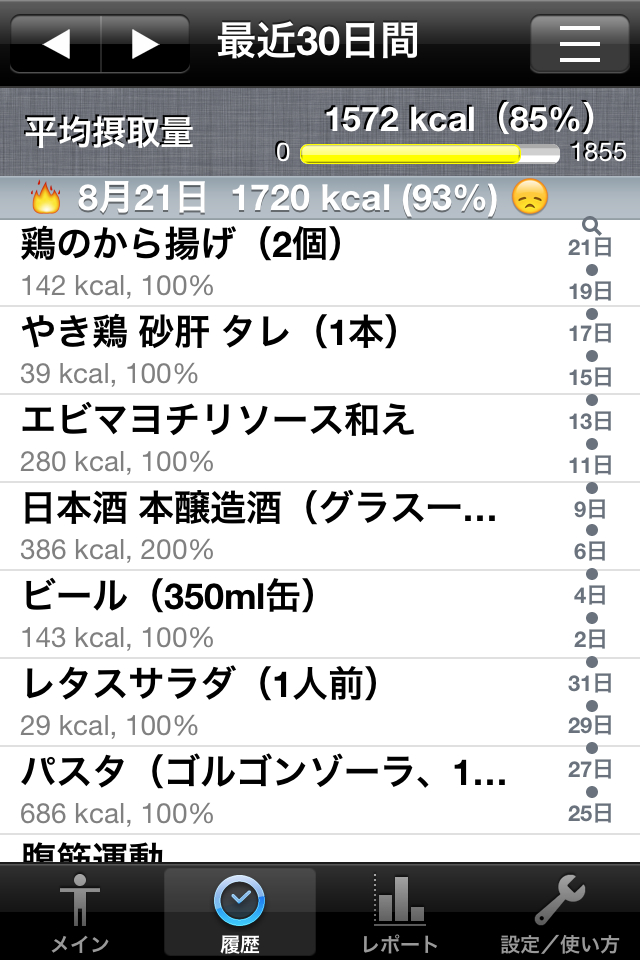Jump to 31日 in the date index
This screenshot has height=960, width=640.
click(590, 684)
